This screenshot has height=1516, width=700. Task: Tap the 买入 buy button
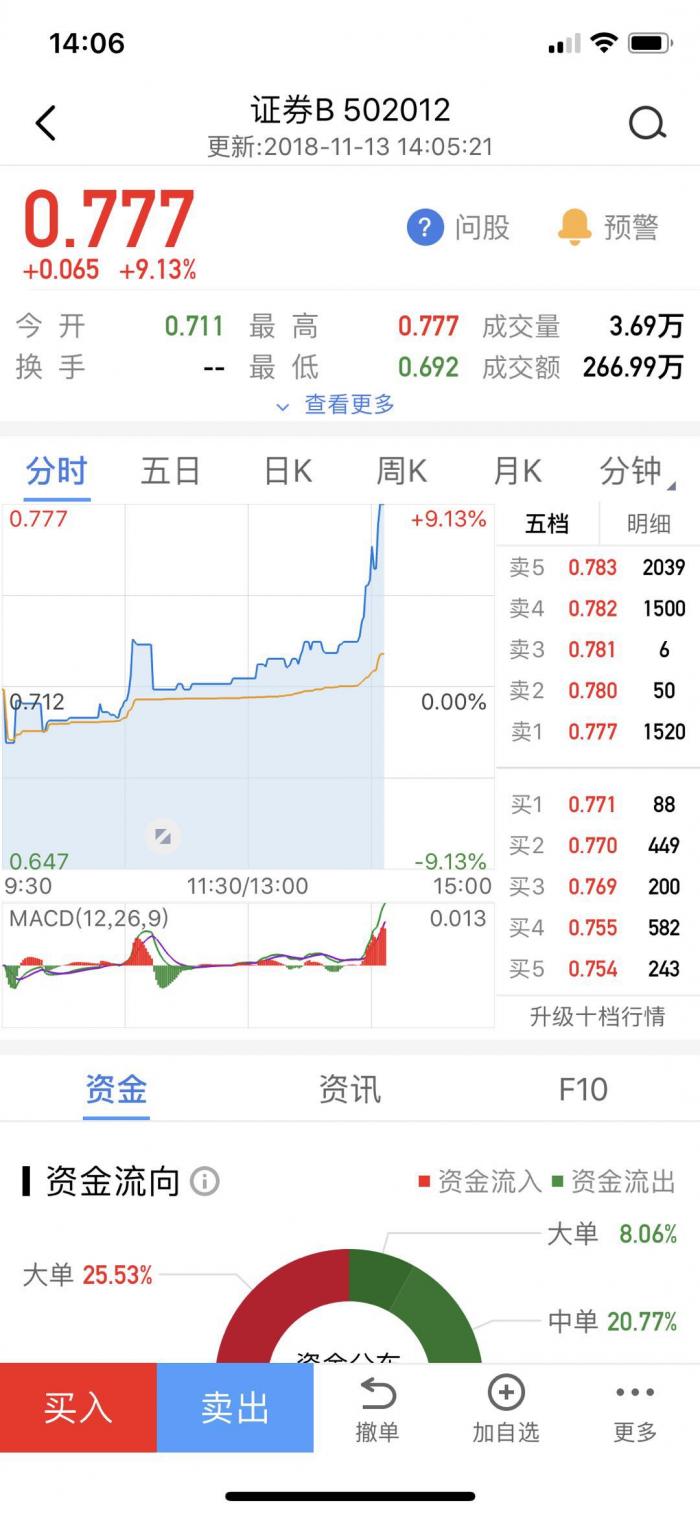(x=78, y=1408)
